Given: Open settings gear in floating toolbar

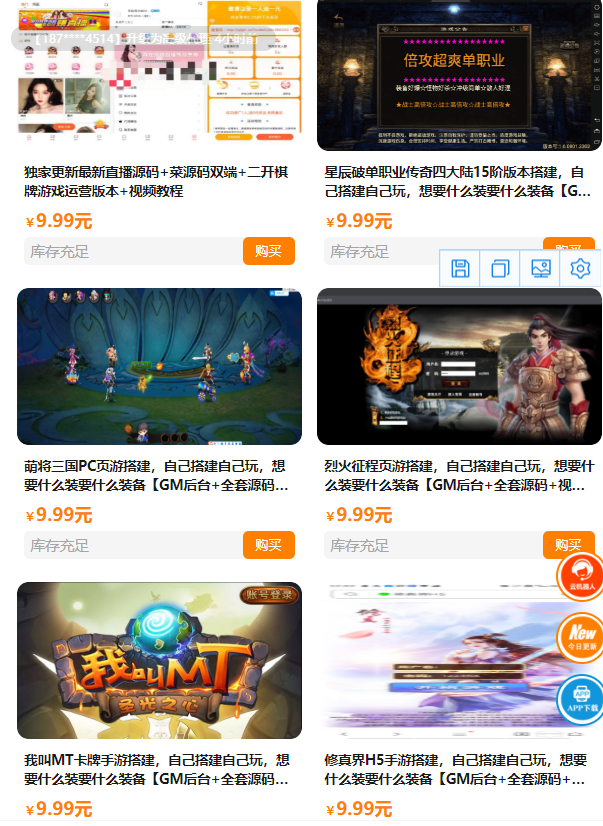Looking at the screenshot, I should click(x=581, y=268).
